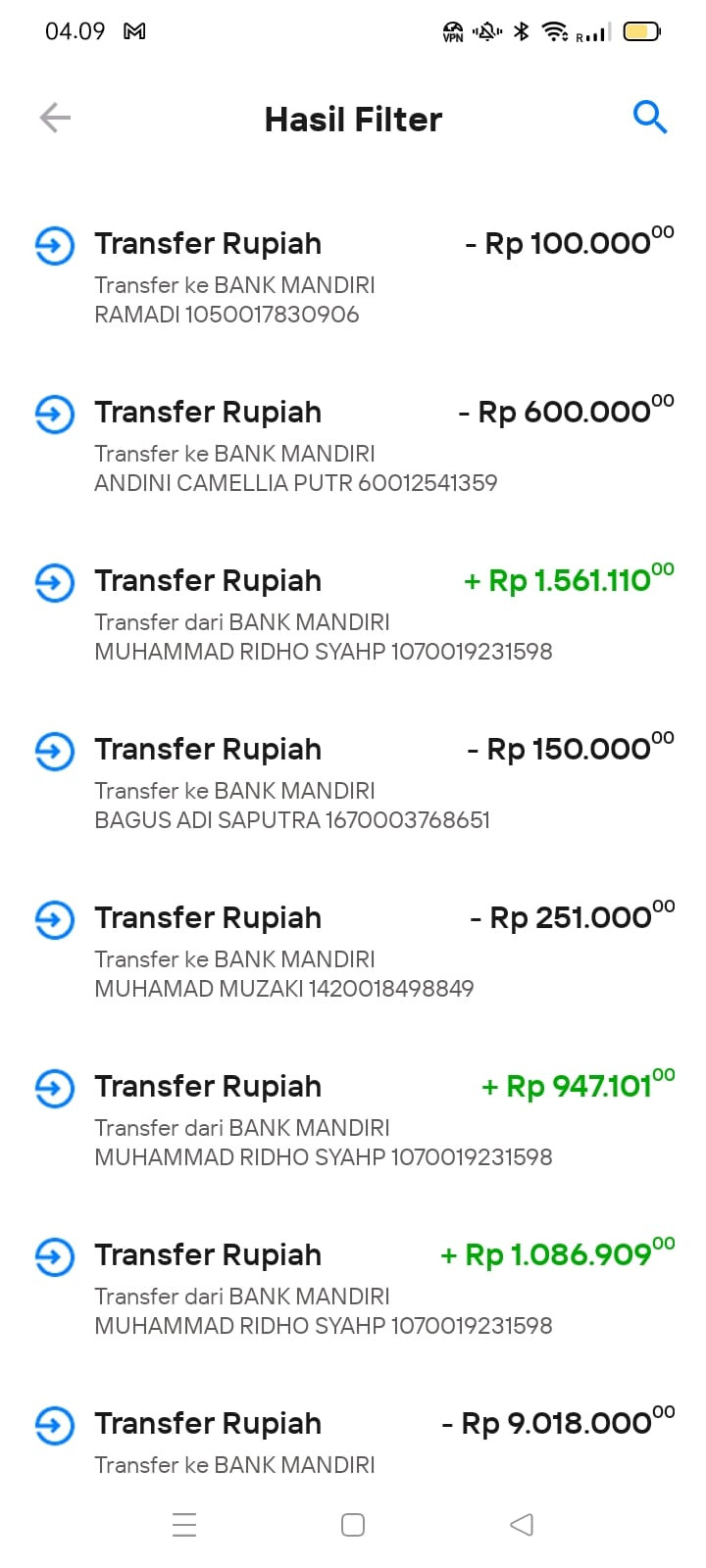Go back using the top-left arrow
Screen dimensions: 706x1568
[55, 119]
